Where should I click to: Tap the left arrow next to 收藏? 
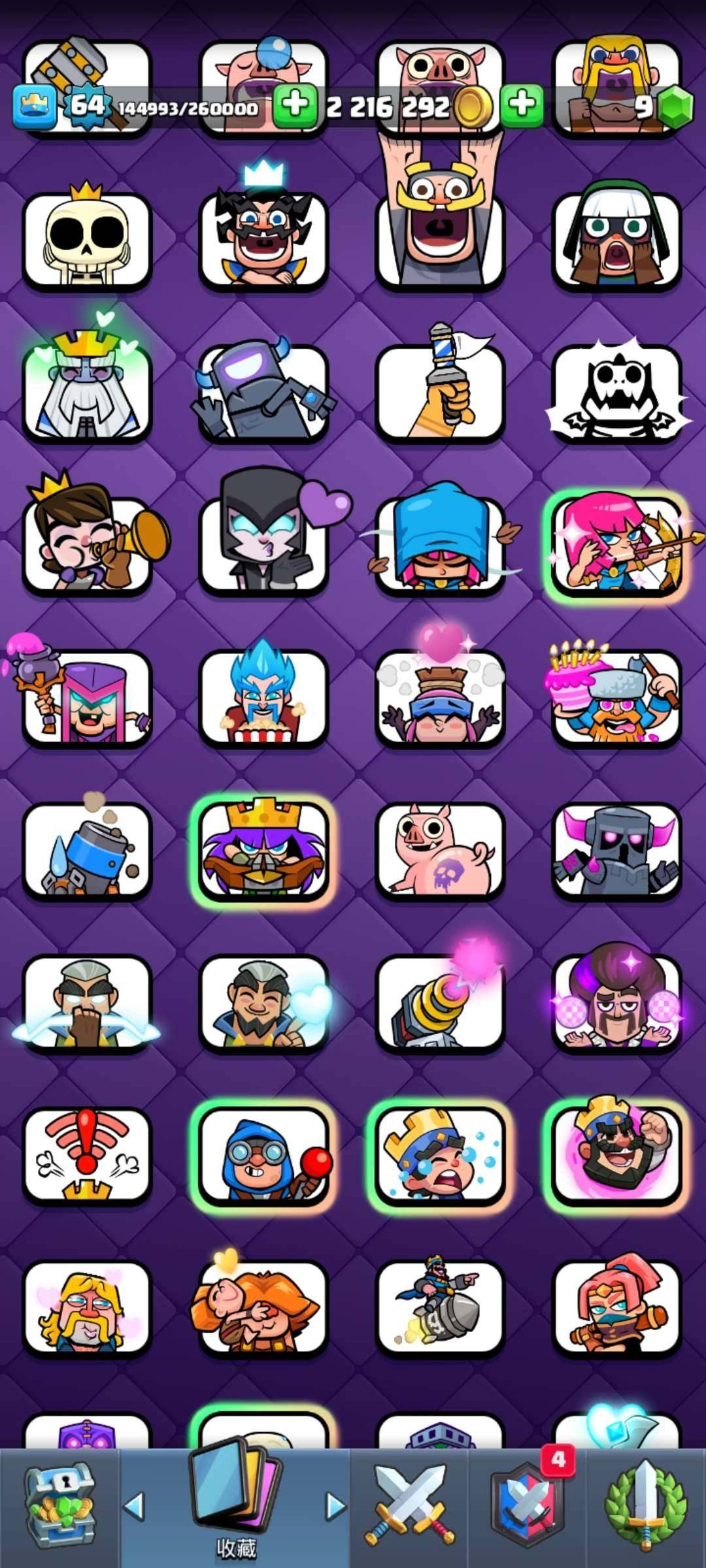tap(134, 1505)
